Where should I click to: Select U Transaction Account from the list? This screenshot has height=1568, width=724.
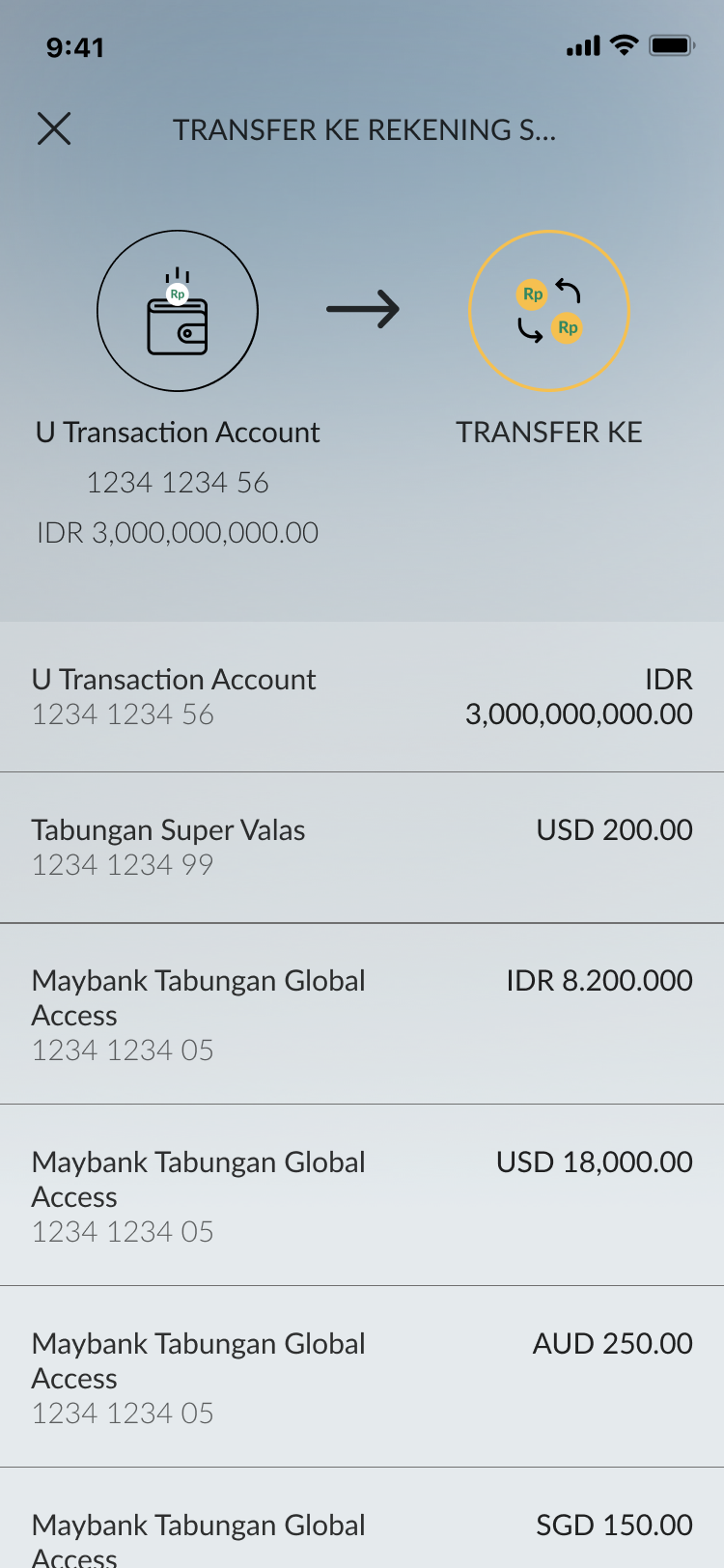pos(362,697)
